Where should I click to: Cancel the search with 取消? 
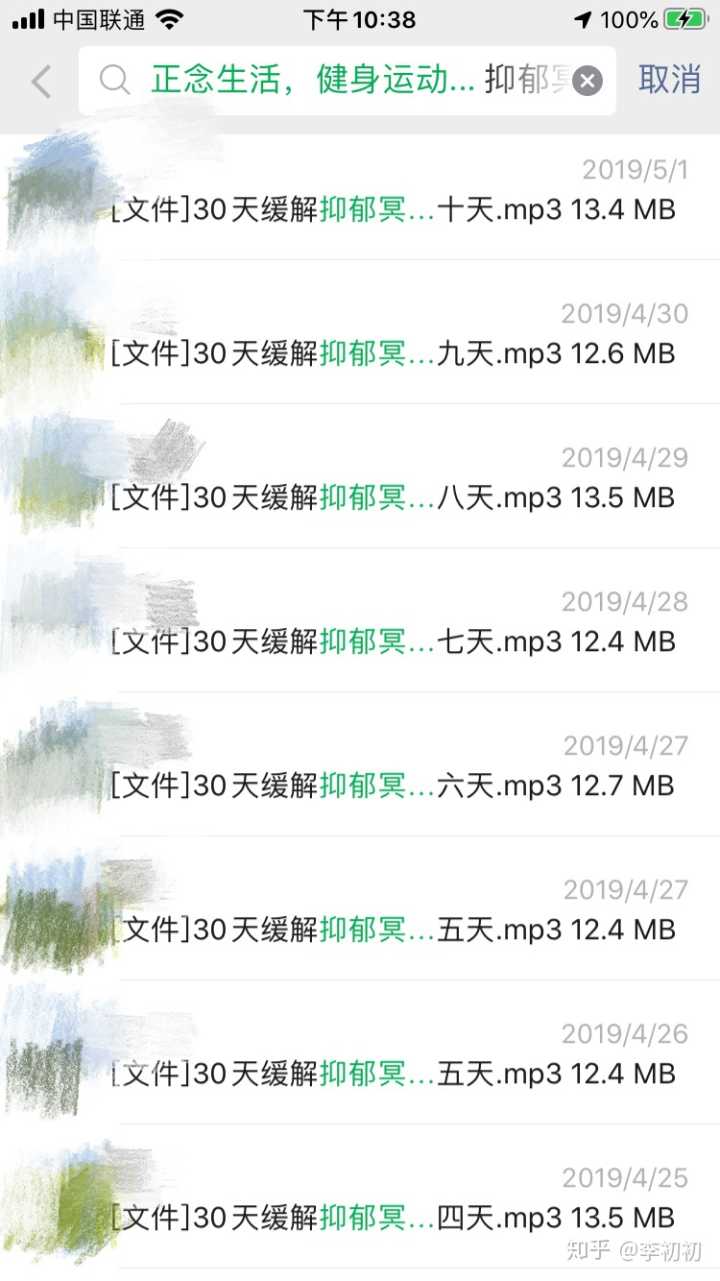tap(669, 80)
